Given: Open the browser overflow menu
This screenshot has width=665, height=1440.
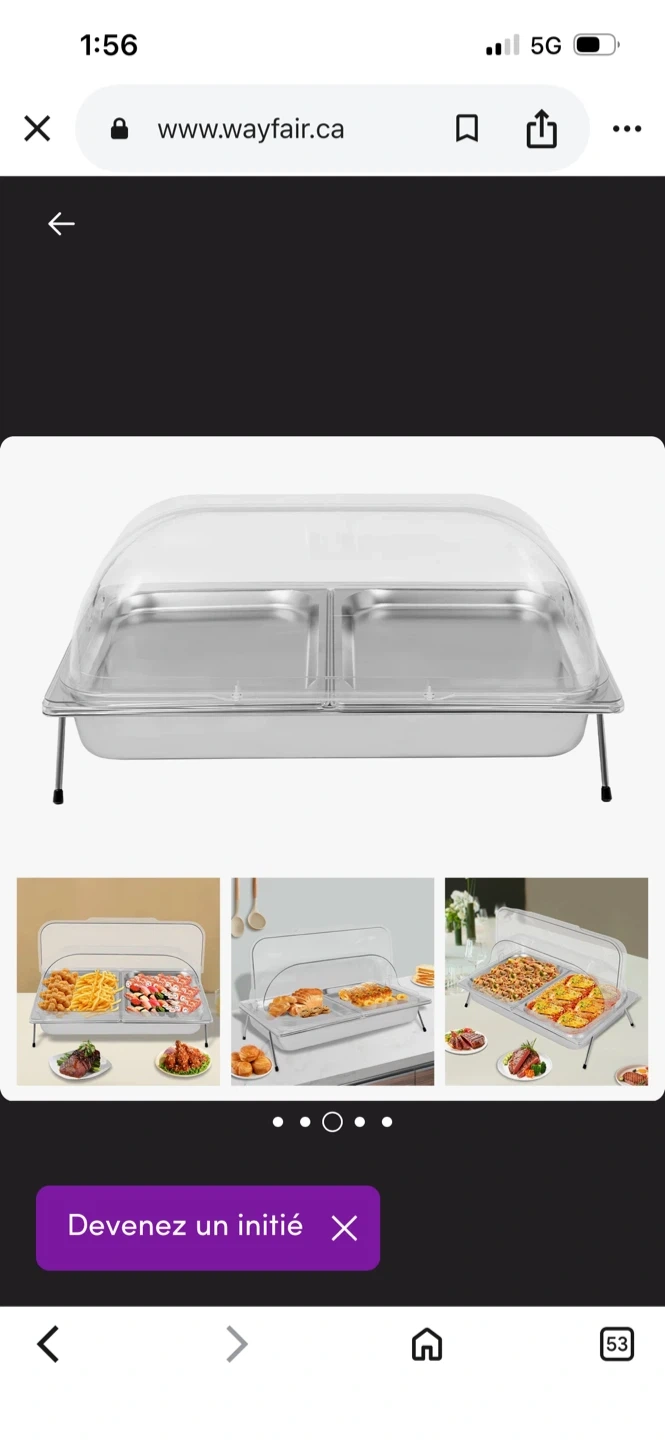Looking at the screenshot, I should [627, 129].
